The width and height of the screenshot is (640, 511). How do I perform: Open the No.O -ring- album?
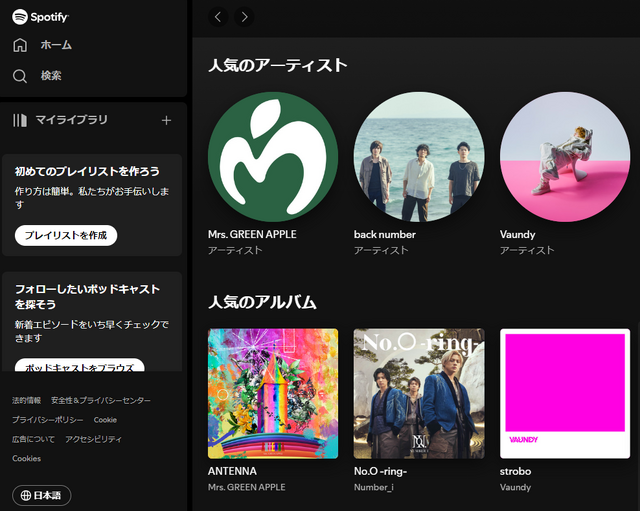(x=419, y=394)
